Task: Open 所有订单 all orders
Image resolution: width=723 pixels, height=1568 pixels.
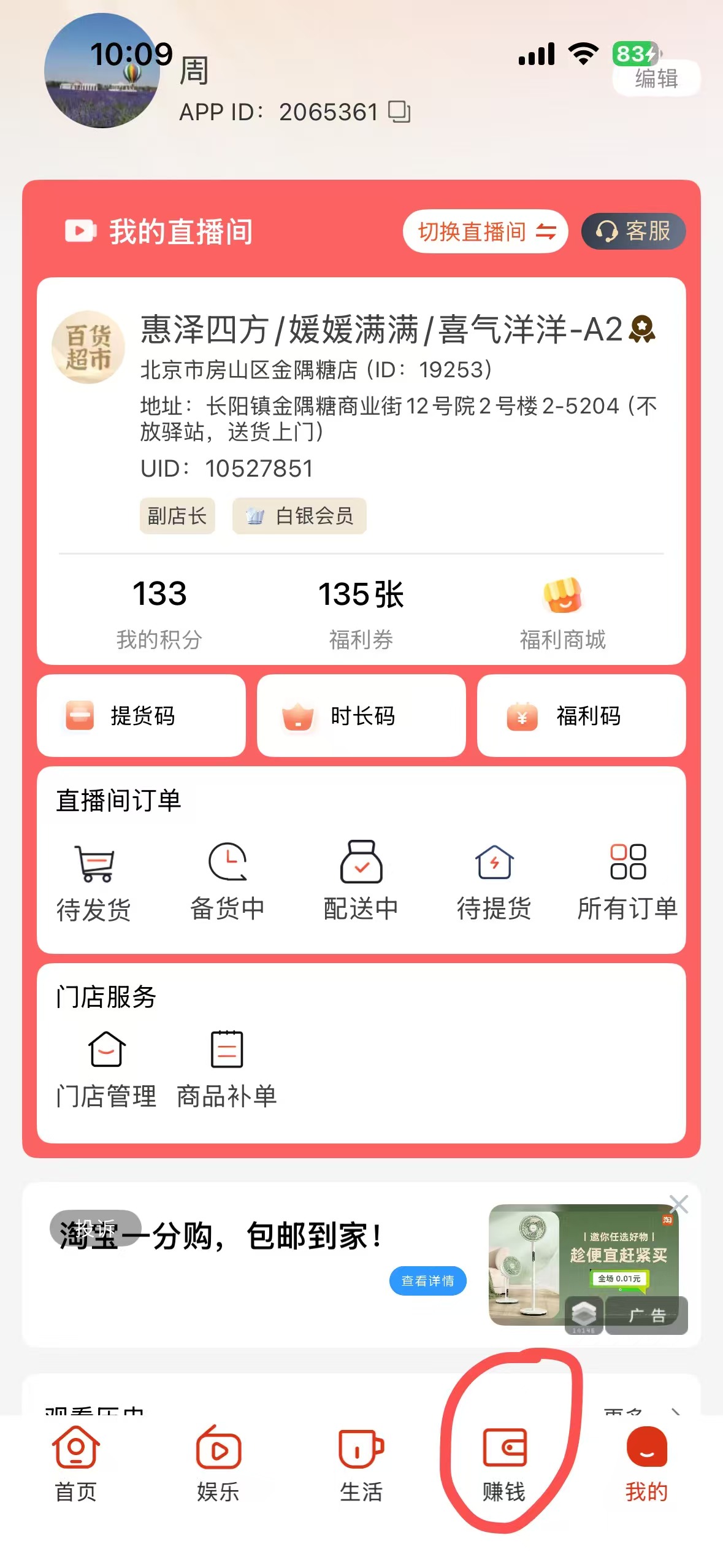Action: pyautogui.click(x=627, y=882)
